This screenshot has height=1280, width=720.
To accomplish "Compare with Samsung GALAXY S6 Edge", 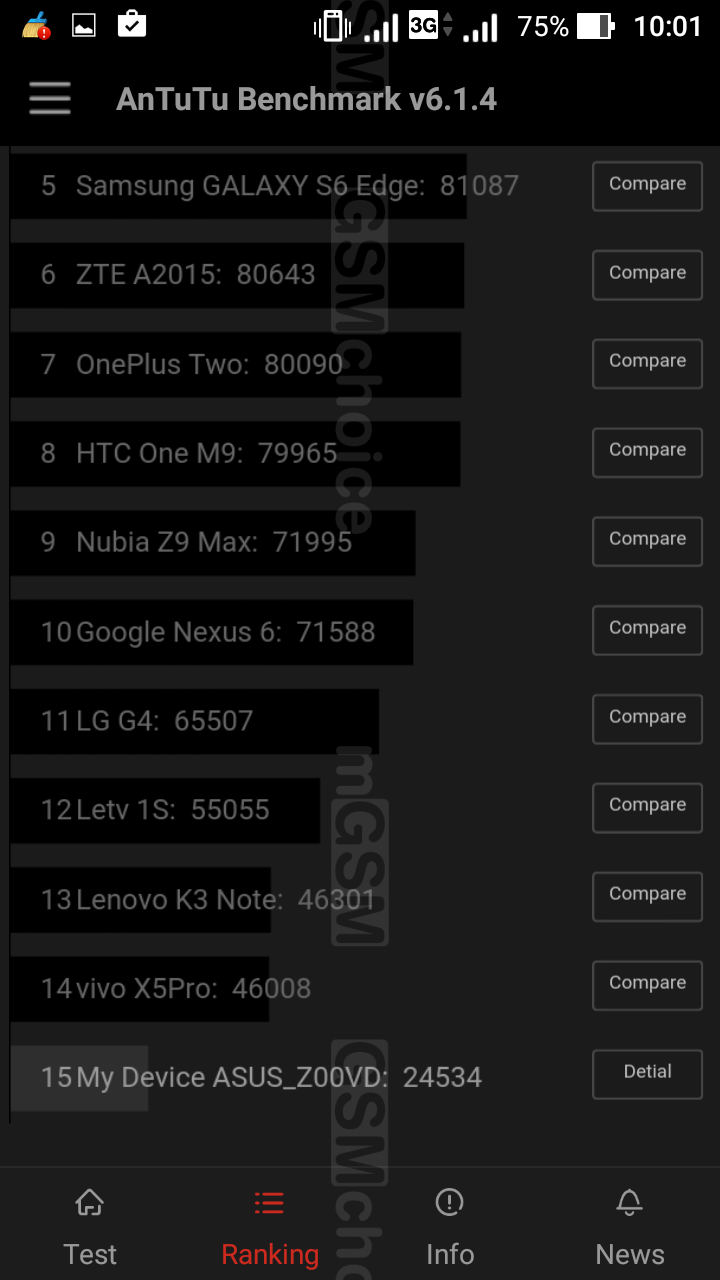I will (647, 186).
